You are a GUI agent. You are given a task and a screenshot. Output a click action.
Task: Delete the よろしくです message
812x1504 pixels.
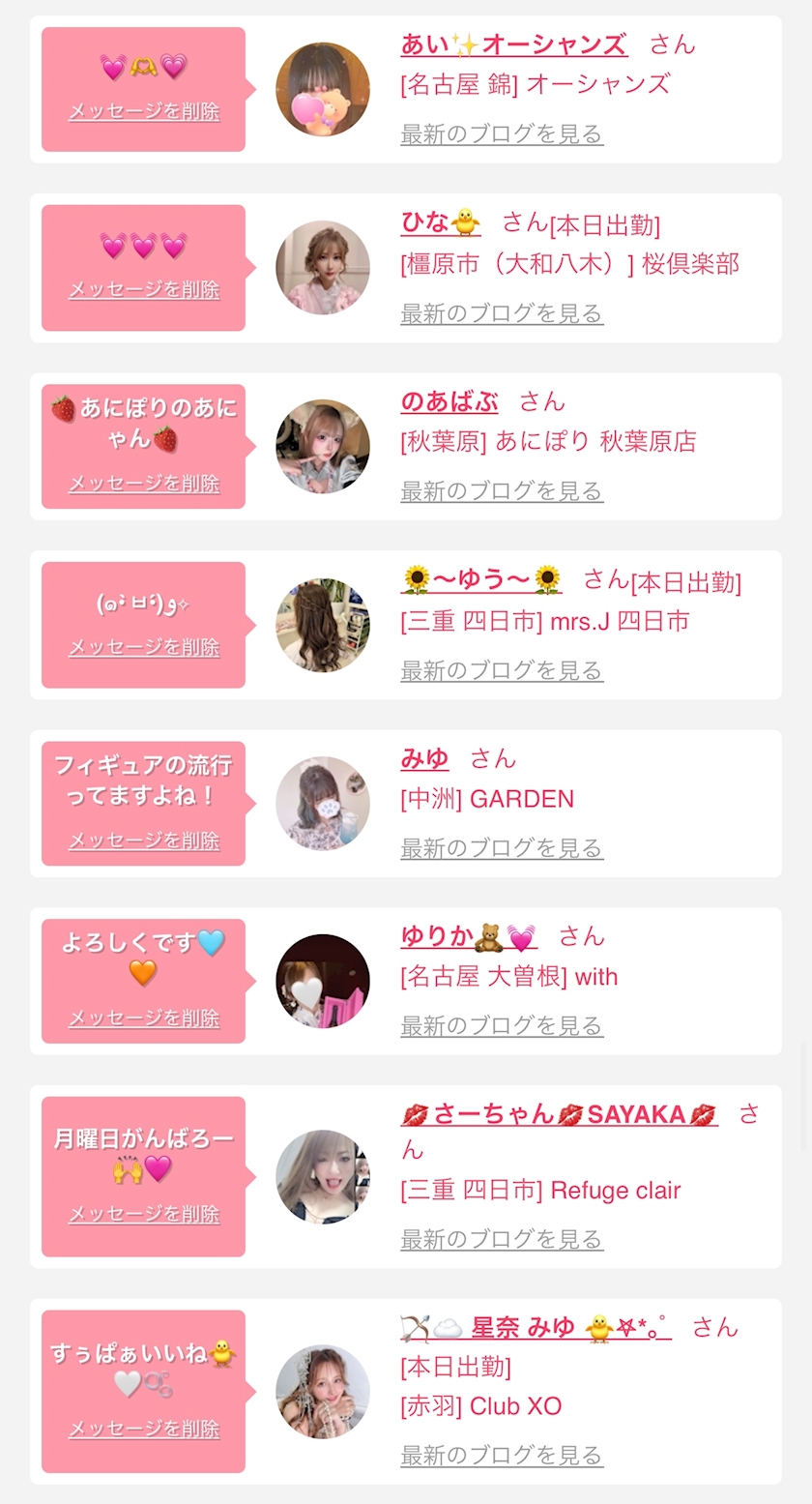point(144,1017)
